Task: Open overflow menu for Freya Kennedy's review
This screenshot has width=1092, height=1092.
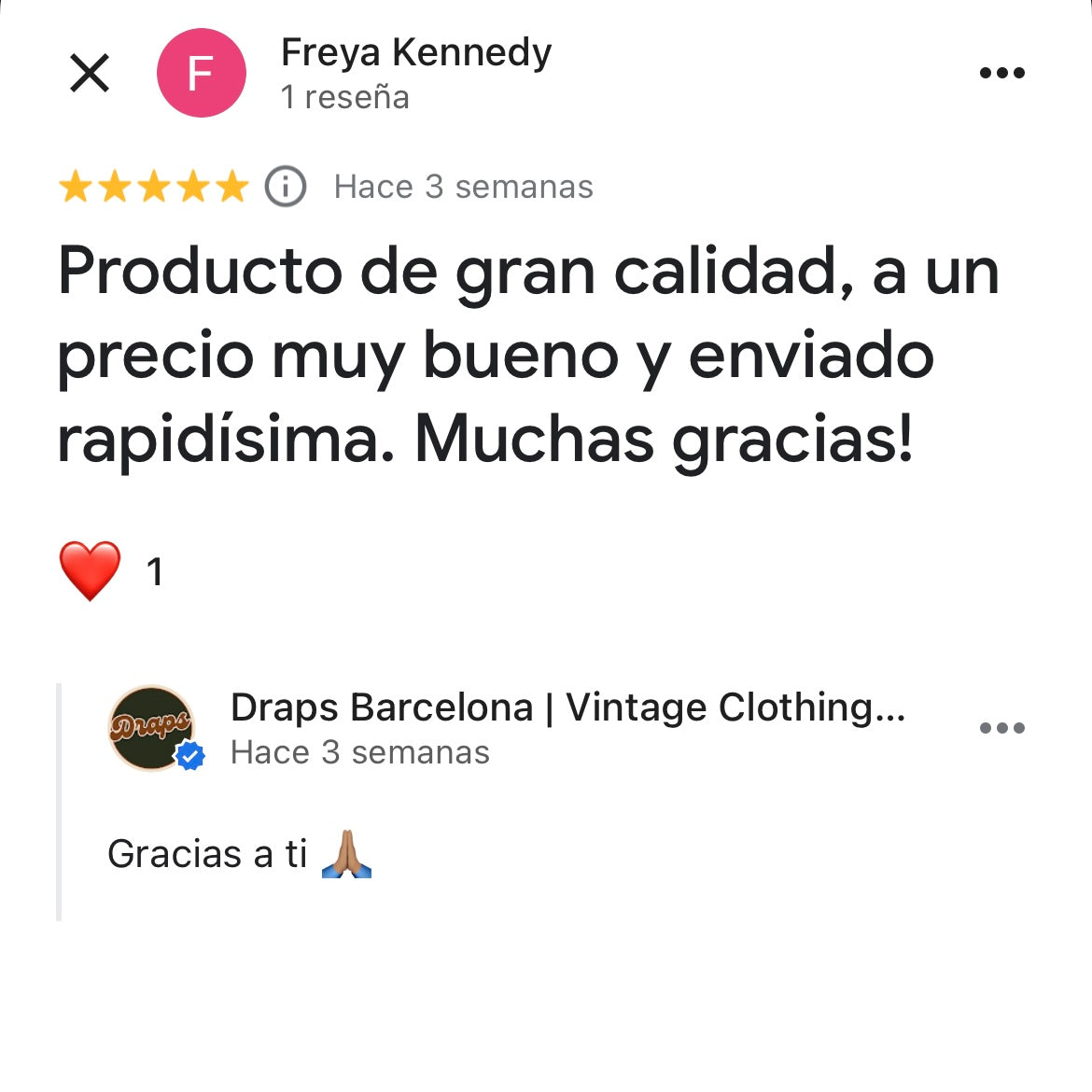Action: [1001, 73]
